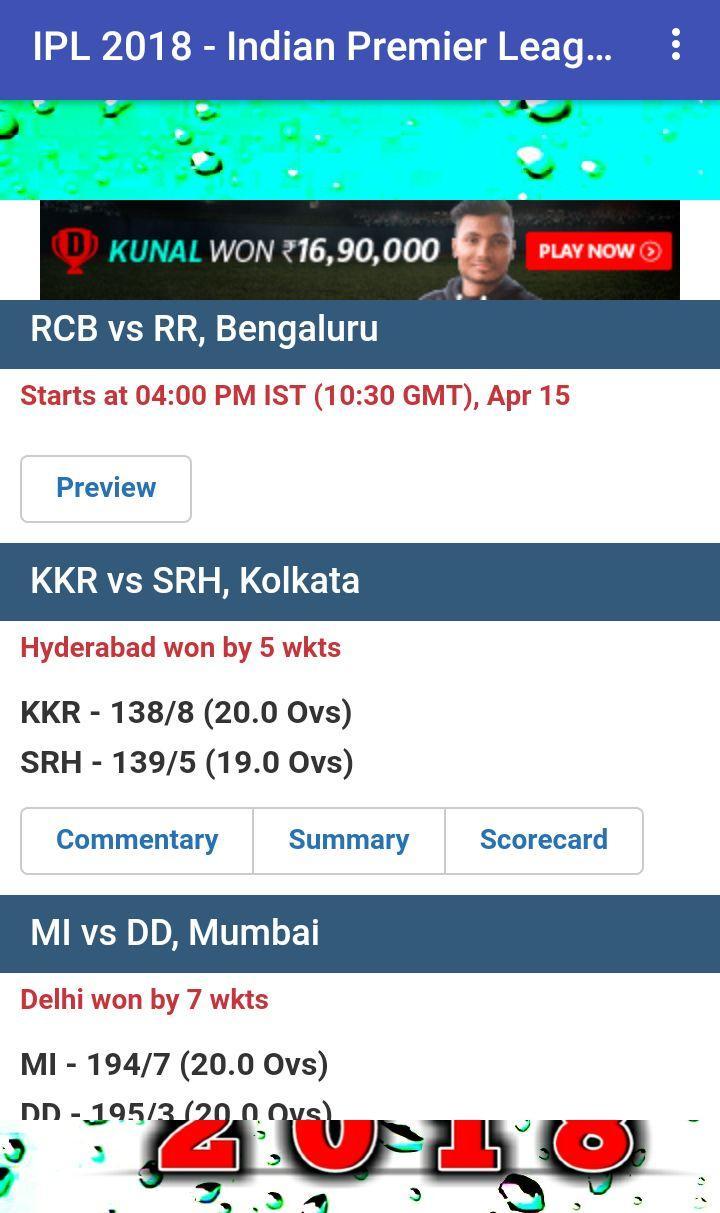This screenshot has width=720, height=1213.
Task: Click the KKR 138/8 score line
Action: coord(186,712)
